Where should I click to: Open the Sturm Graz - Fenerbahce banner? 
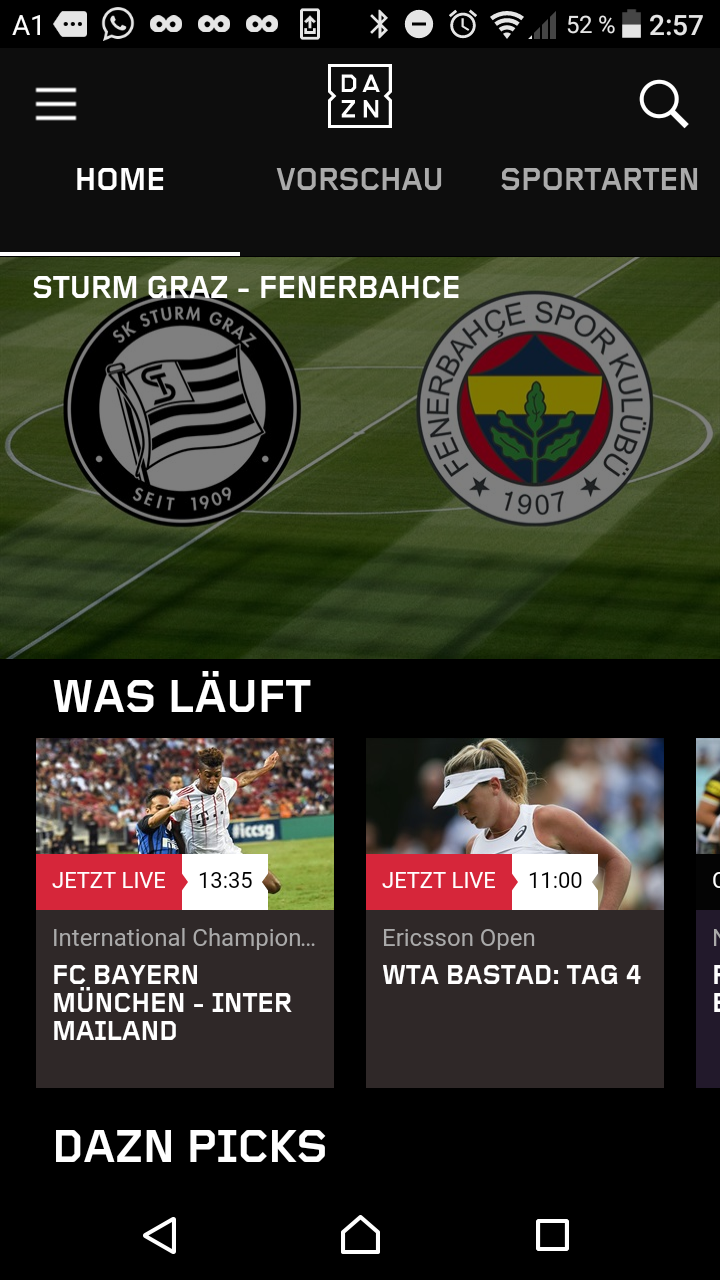pyautogui.click(x=360, y=458)
